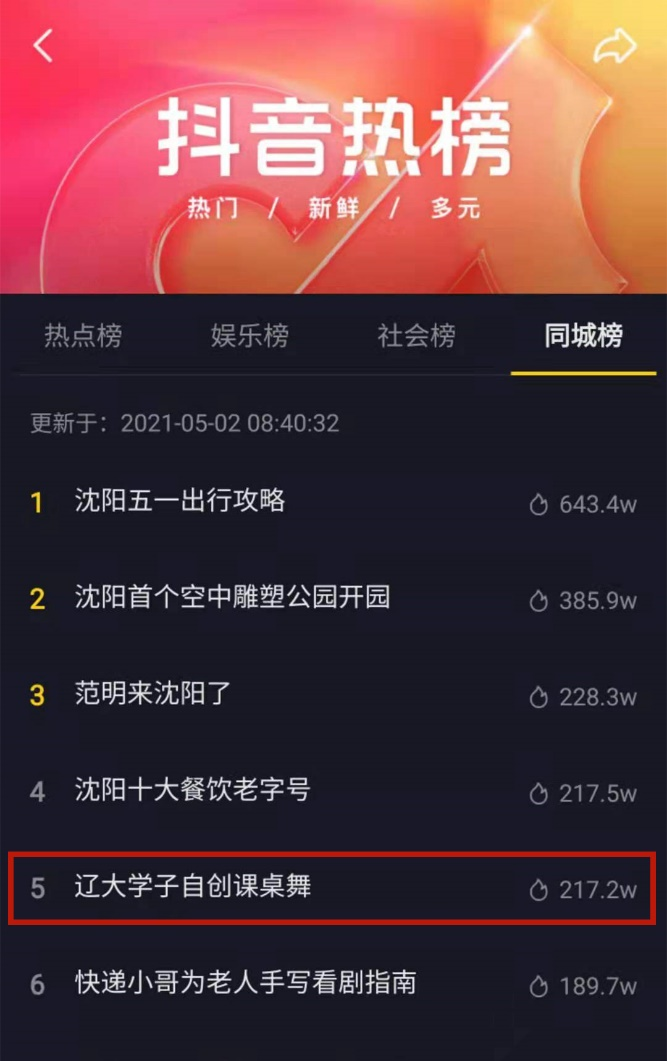Share the Douyin hot list
The height and width of the screenshot is (1061, 667).
pyautogui.click(x=614, y=46)
